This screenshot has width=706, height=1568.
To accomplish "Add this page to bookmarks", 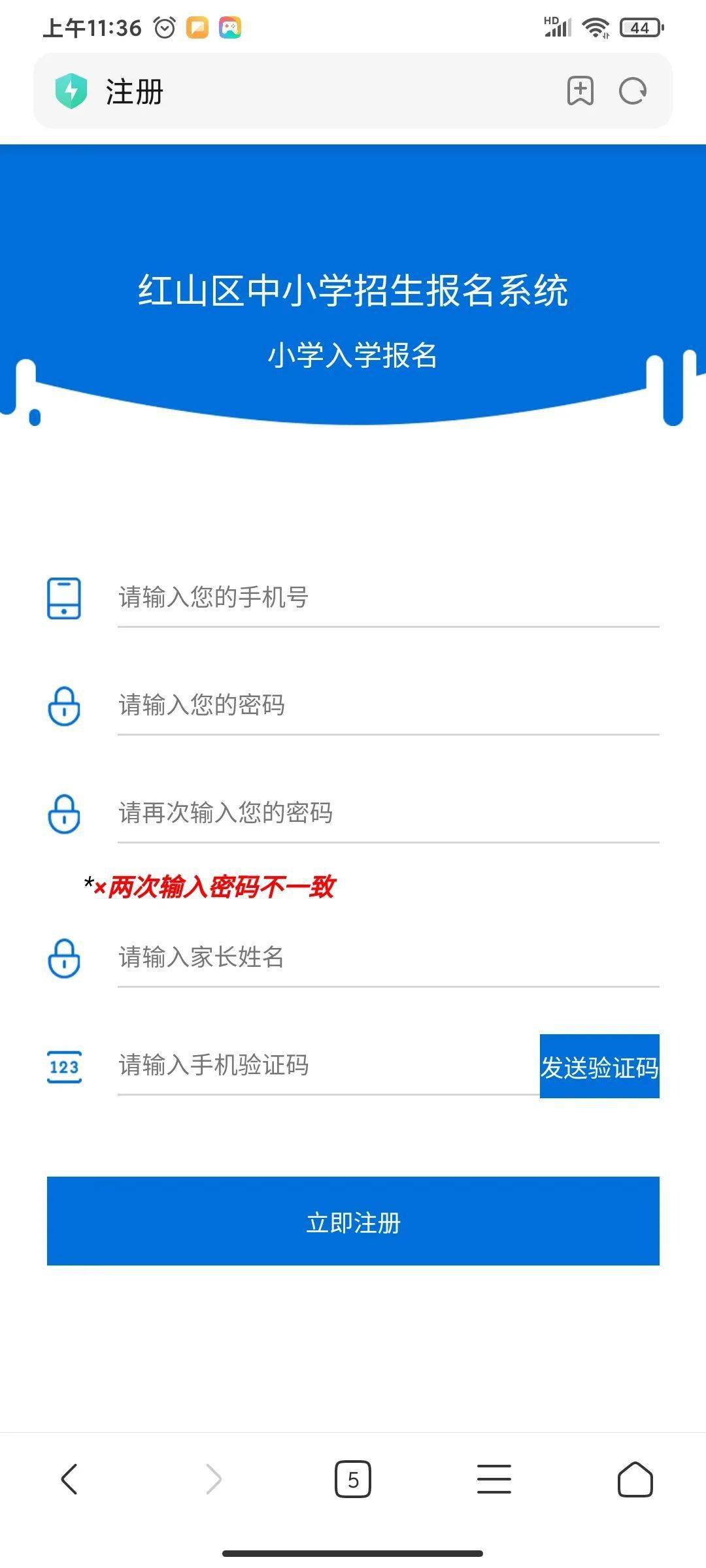I will (x=580, y=91).
